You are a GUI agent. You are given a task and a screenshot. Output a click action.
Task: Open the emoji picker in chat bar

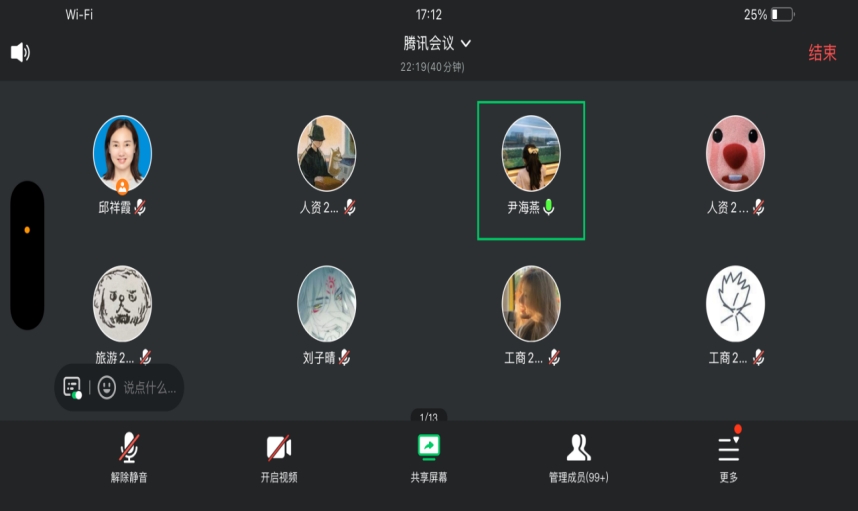(x=107, y=387)
